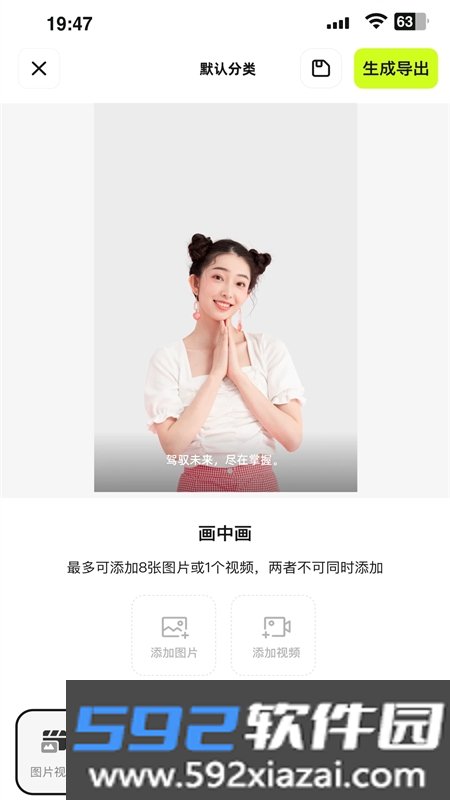Tap 生成导出 to export the video
The height and width of the screenshot is (800, 450).
pos(396,68)
